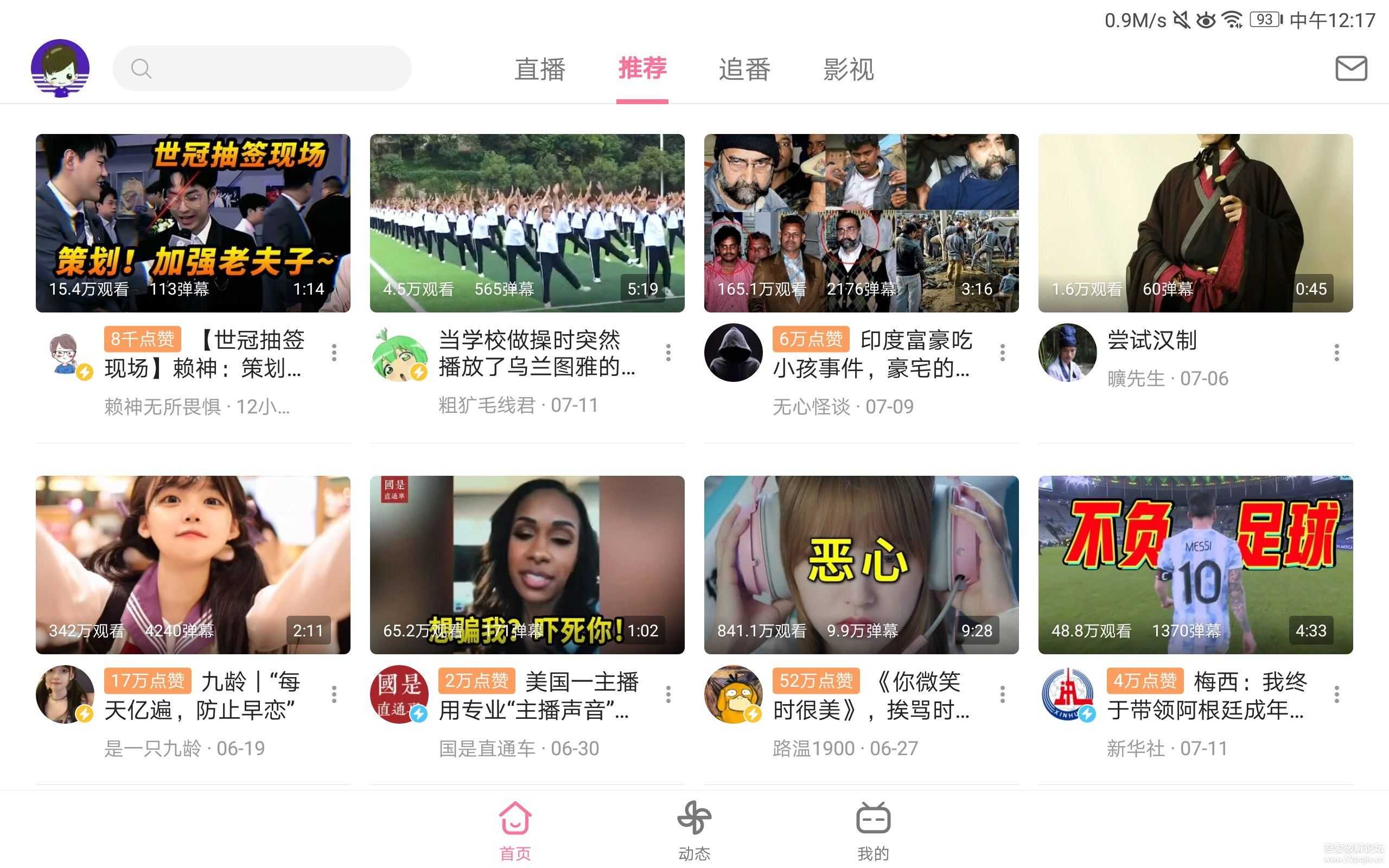Tap the search box
1389x868 pixels.
(x=262, y=68)
